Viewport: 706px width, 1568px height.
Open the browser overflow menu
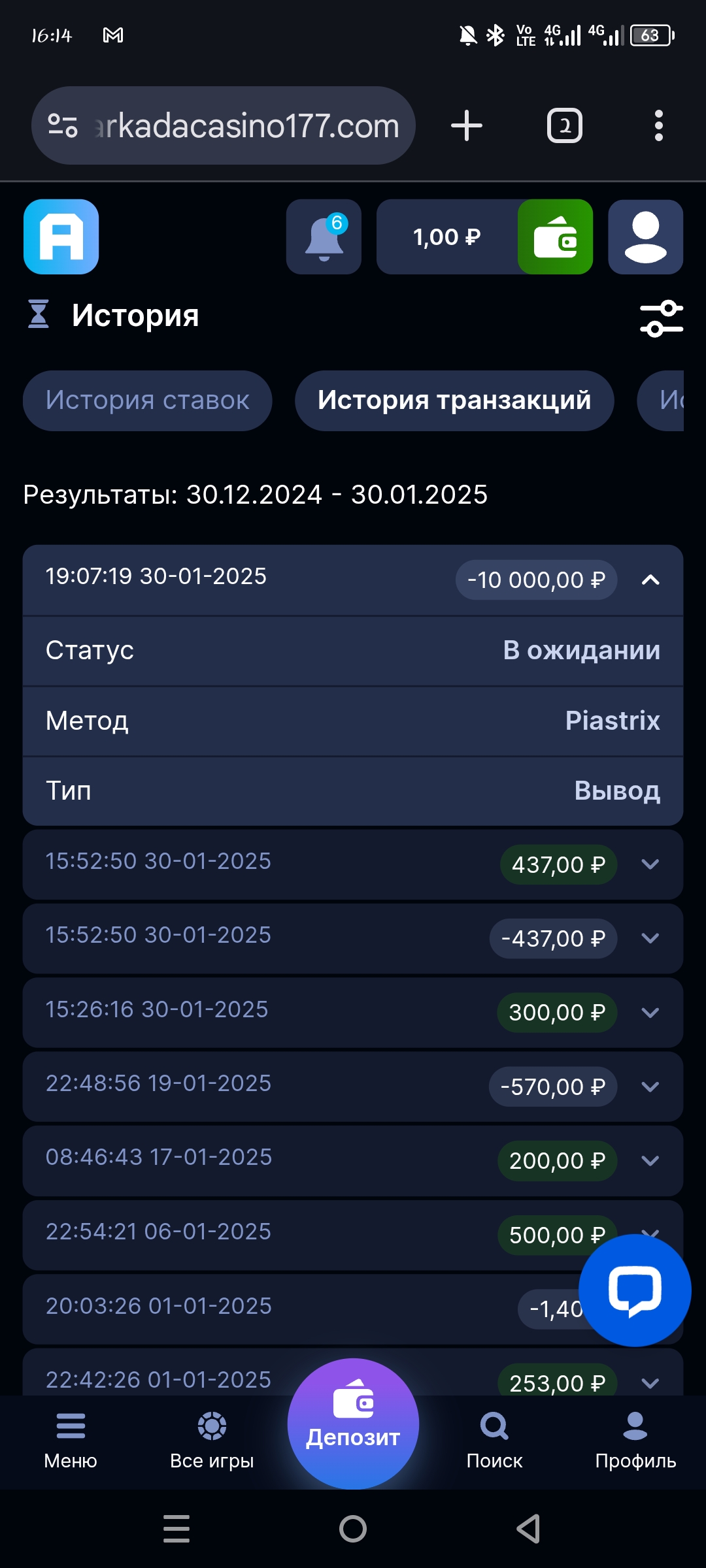(x=659, y=125)
